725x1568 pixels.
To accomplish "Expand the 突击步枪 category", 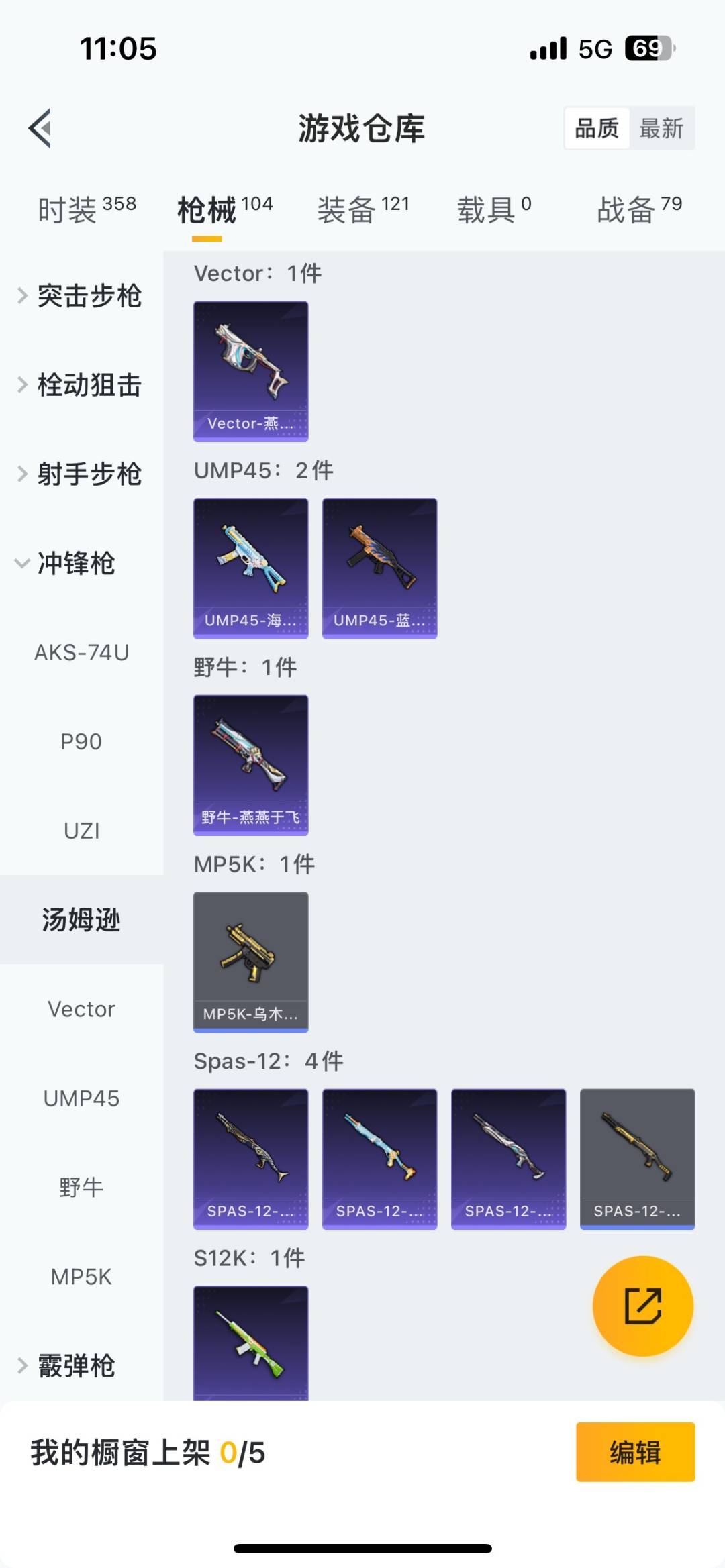I will click(81, 296).
